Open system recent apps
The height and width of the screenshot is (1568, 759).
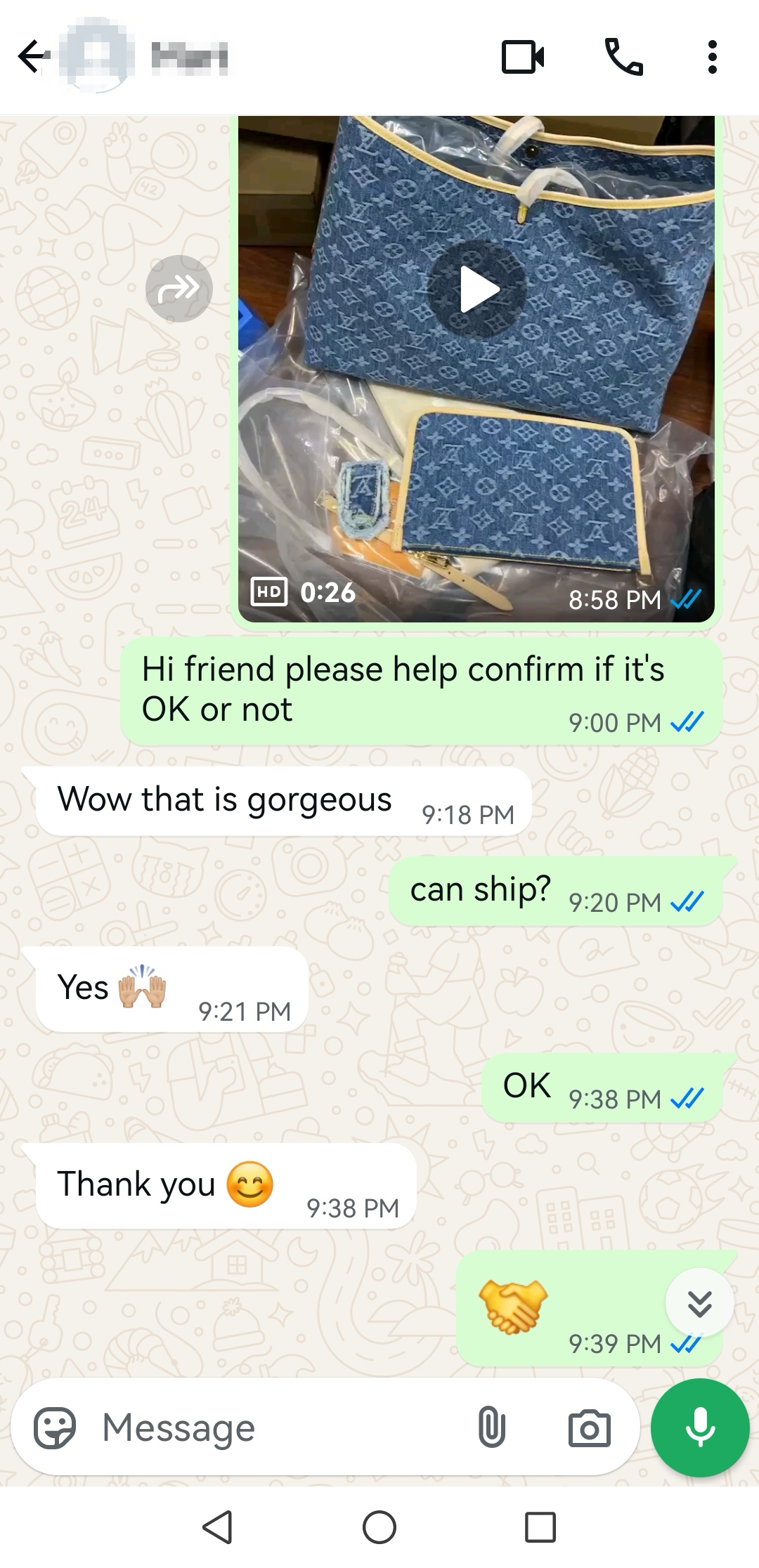pyautogui.click(x=540, y=1527)
